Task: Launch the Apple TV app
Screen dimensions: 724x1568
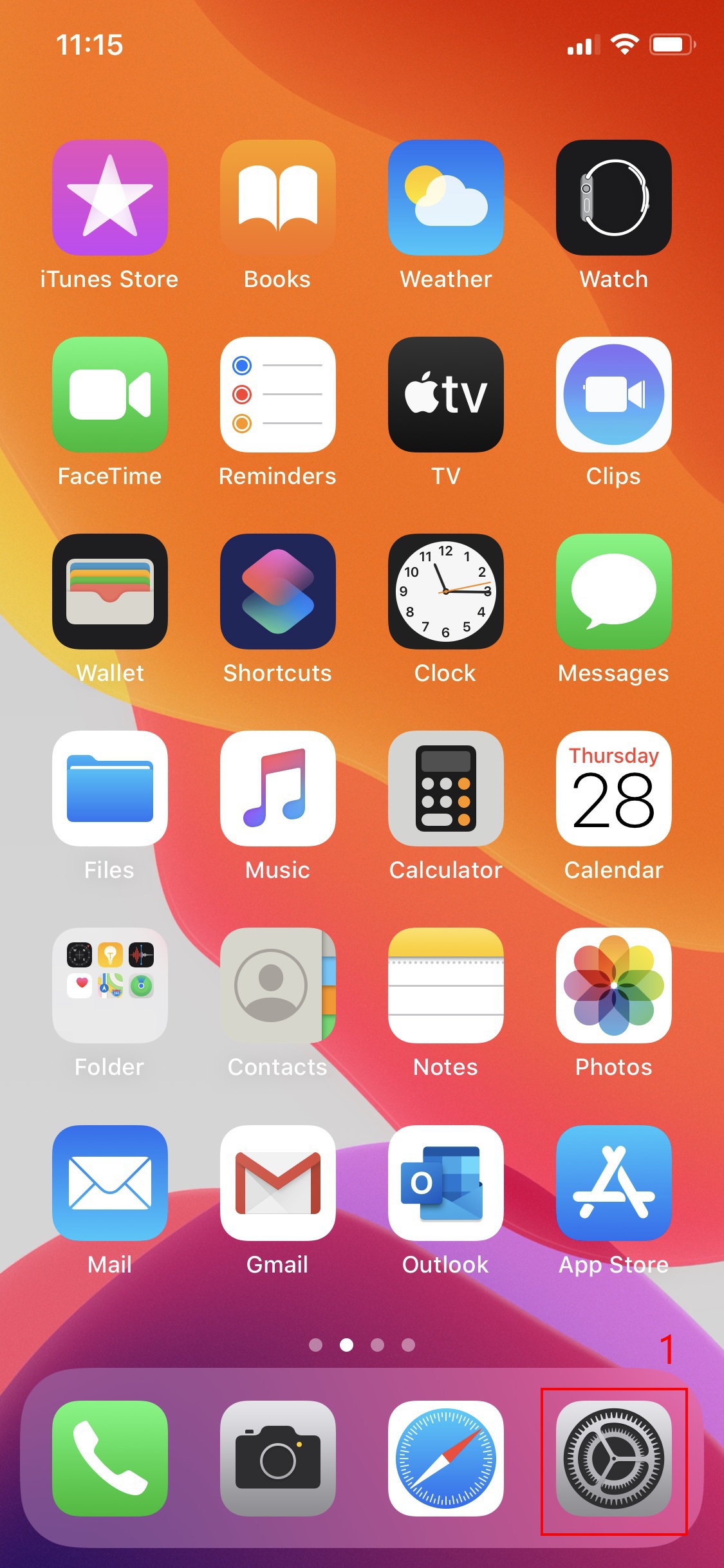Action: (x=445, y=395)
